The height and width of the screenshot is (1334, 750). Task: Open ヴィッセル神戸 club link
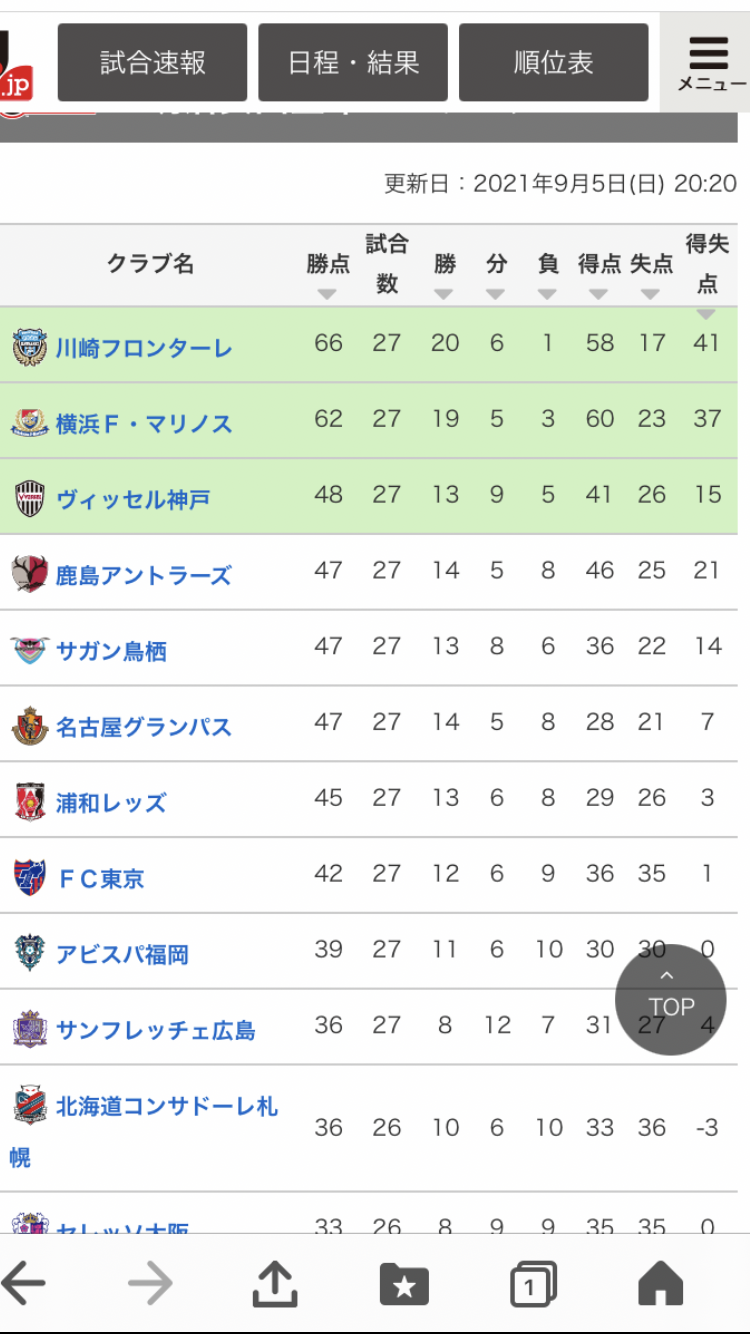click(x=133, y=499)
